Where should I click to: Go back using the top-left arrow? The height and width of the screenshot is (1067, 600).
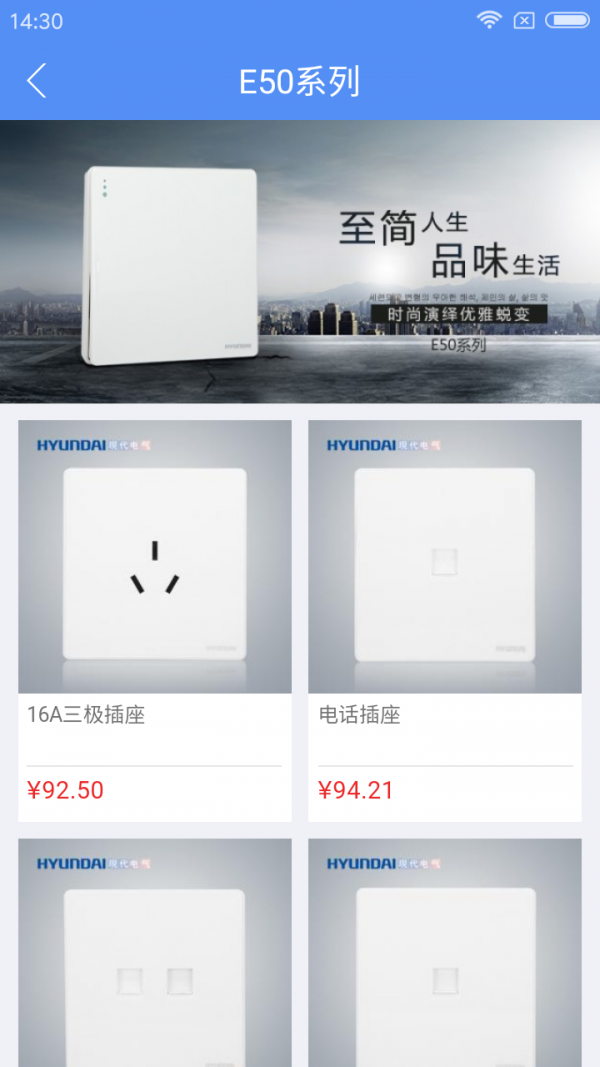coord(37,81)
